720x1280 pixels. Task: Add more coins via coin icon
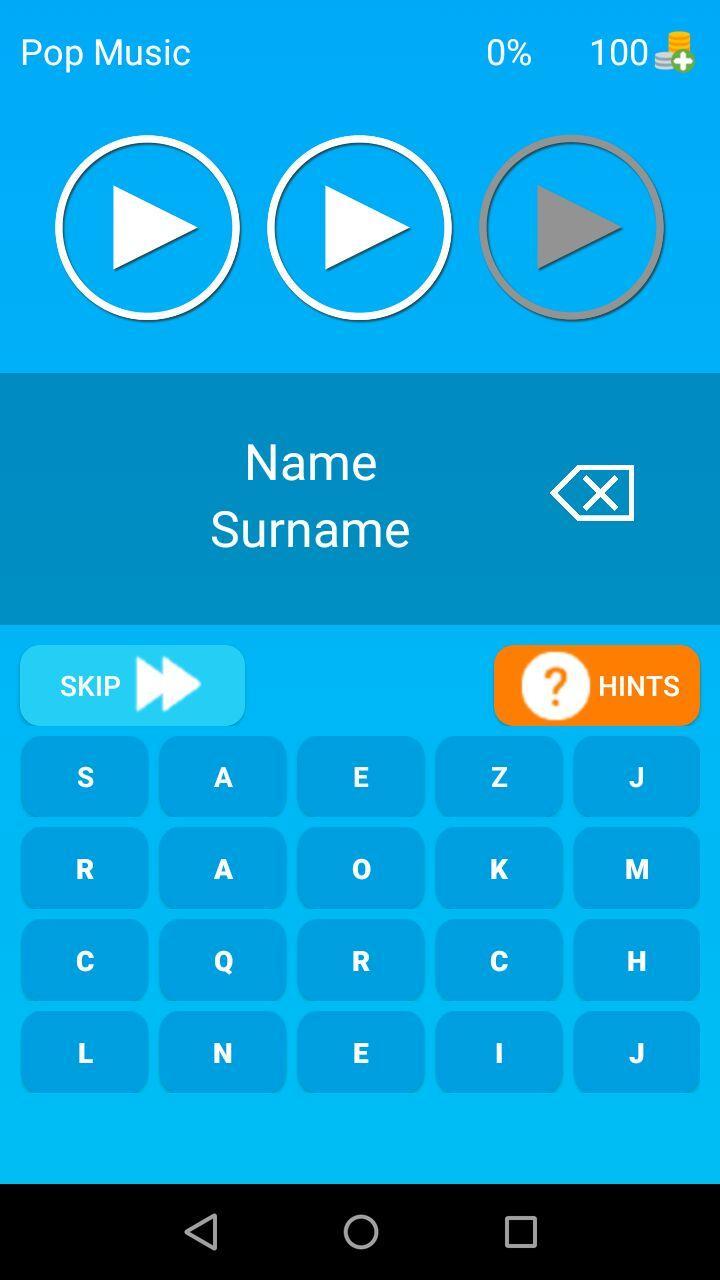(676, 52)
